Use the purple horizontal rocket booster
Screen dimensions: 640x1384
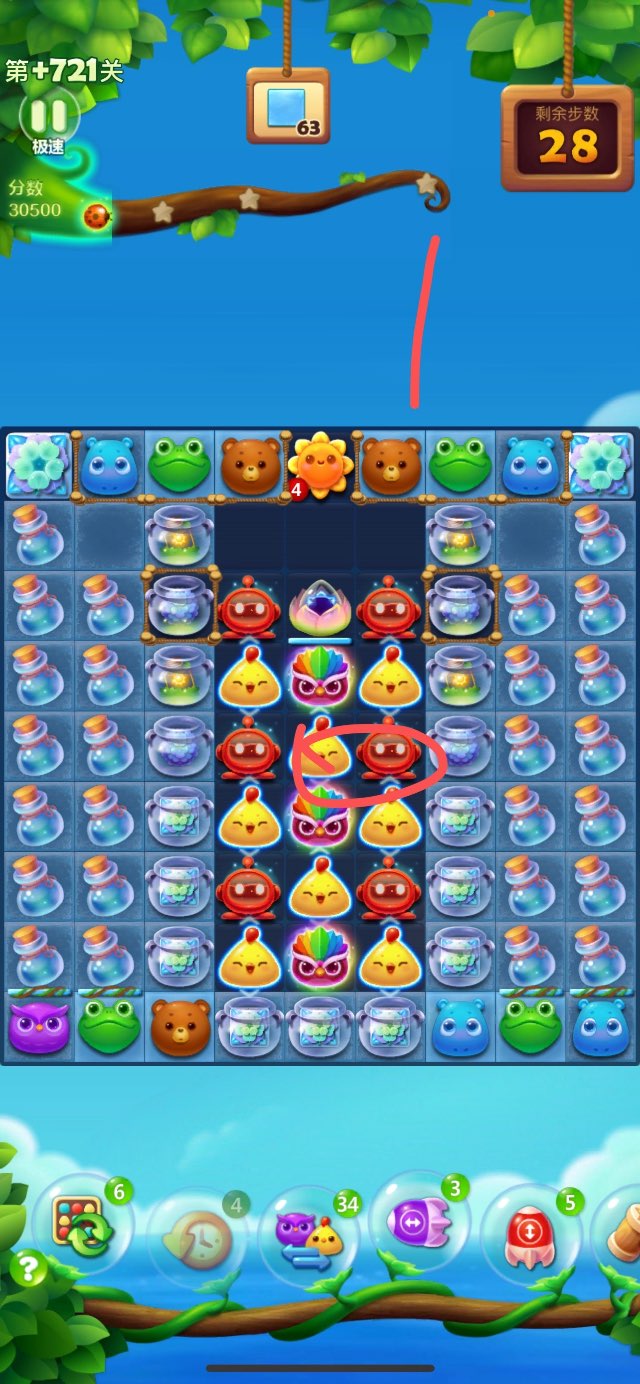pos(420,1222)
